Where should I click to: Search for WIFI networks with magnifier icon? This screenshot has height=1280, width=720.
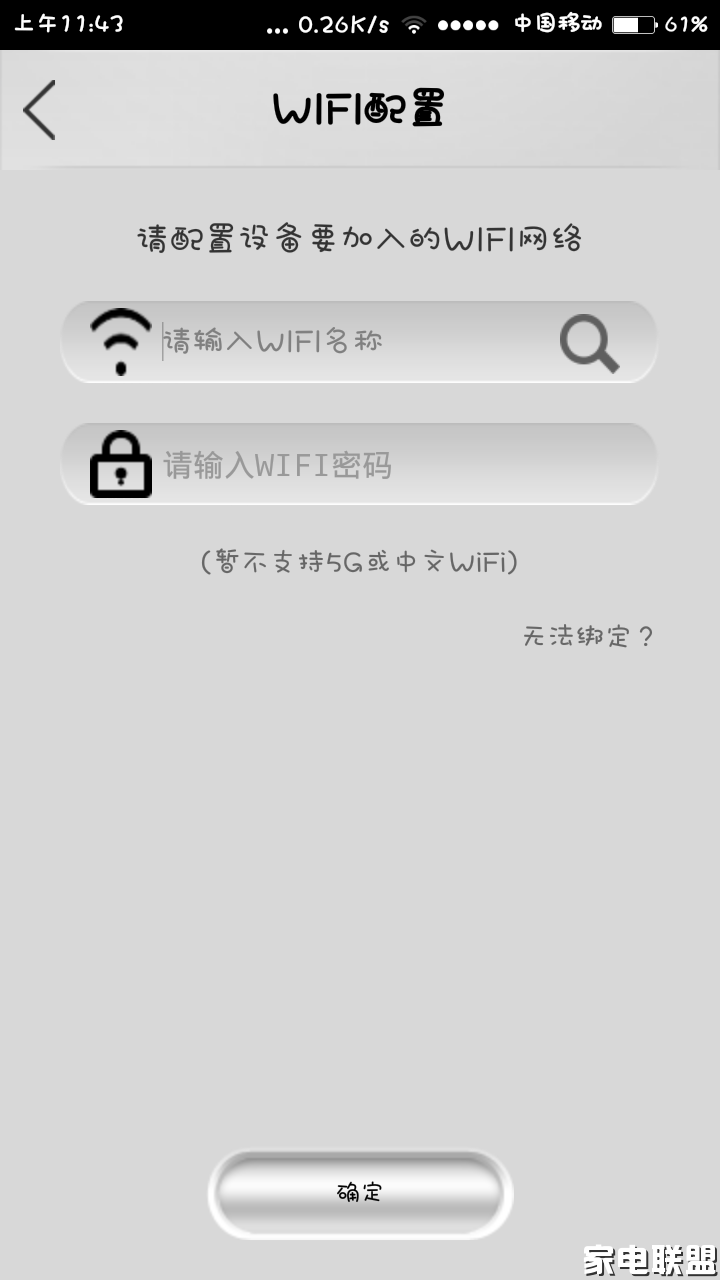pyautogui.click(x=589, y=343)
